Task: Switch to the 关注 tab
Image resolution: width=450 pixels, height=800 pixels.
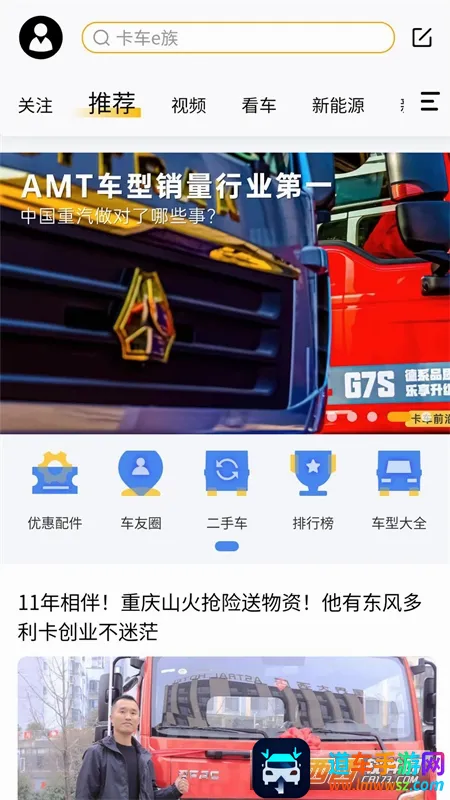Action: [x=35, y=106]
